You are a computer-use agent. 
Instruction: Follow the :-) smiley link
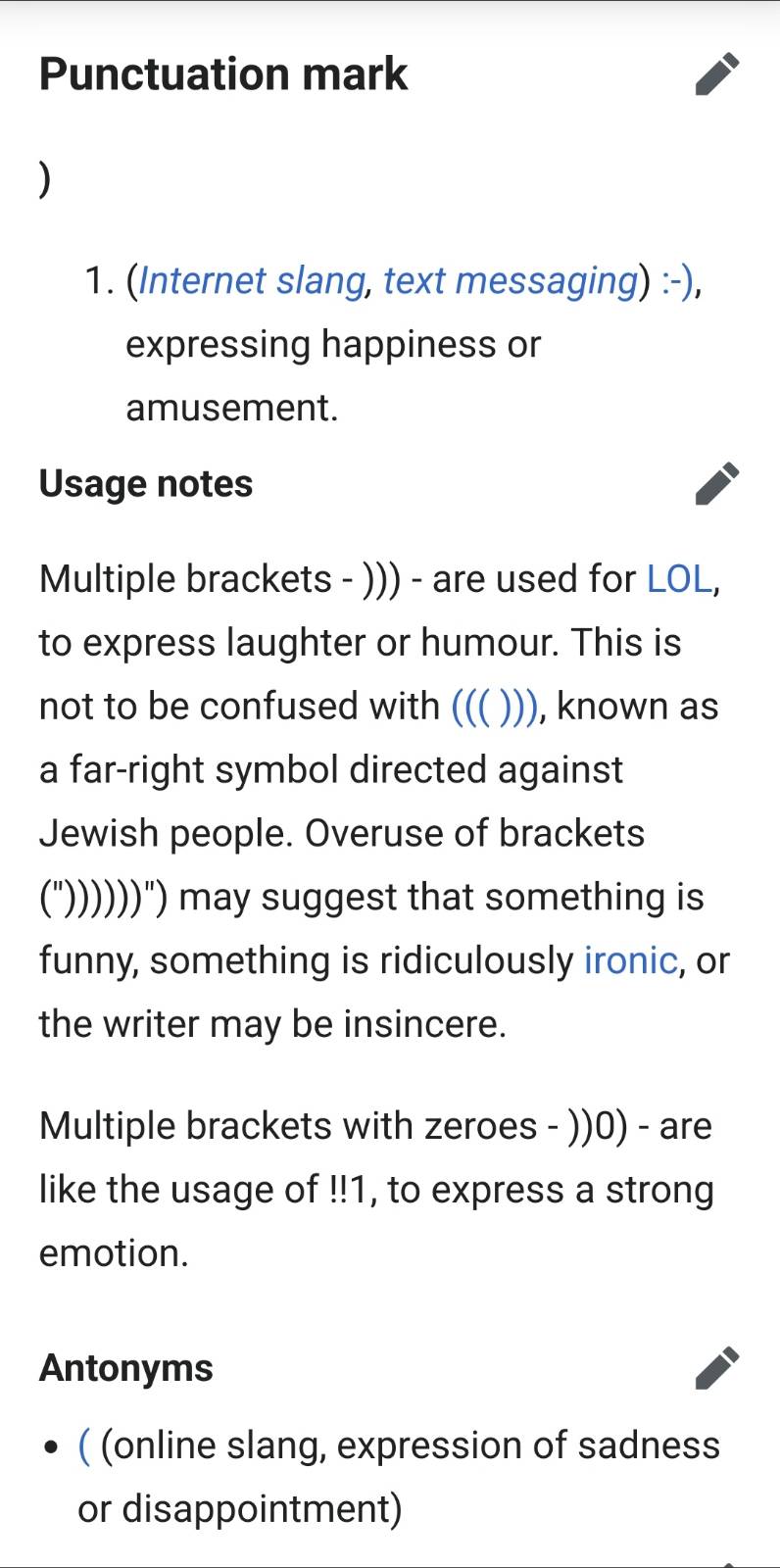click(x=678, y=280)
